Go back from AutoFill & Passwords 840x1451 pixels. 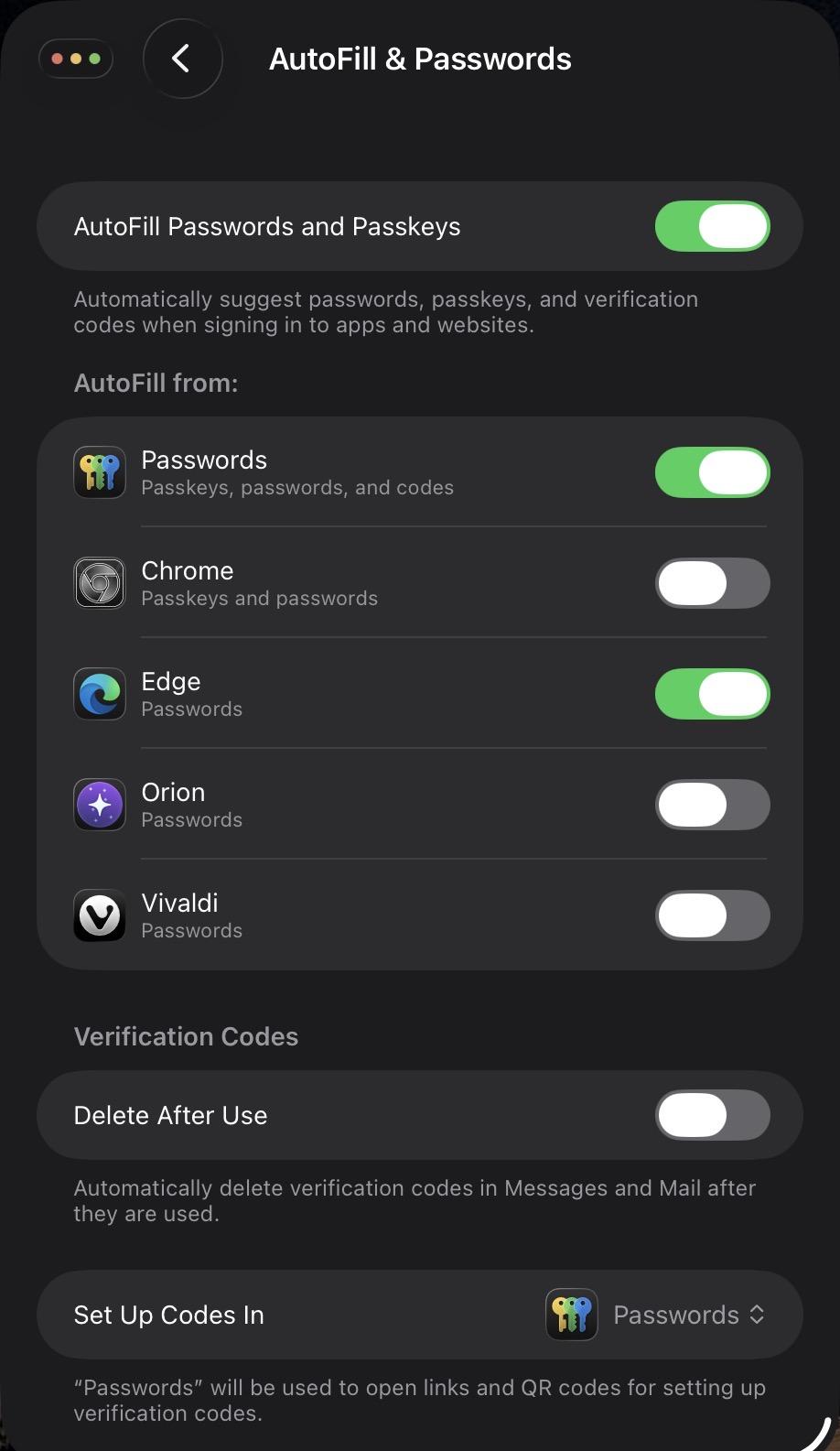(182, 59)
